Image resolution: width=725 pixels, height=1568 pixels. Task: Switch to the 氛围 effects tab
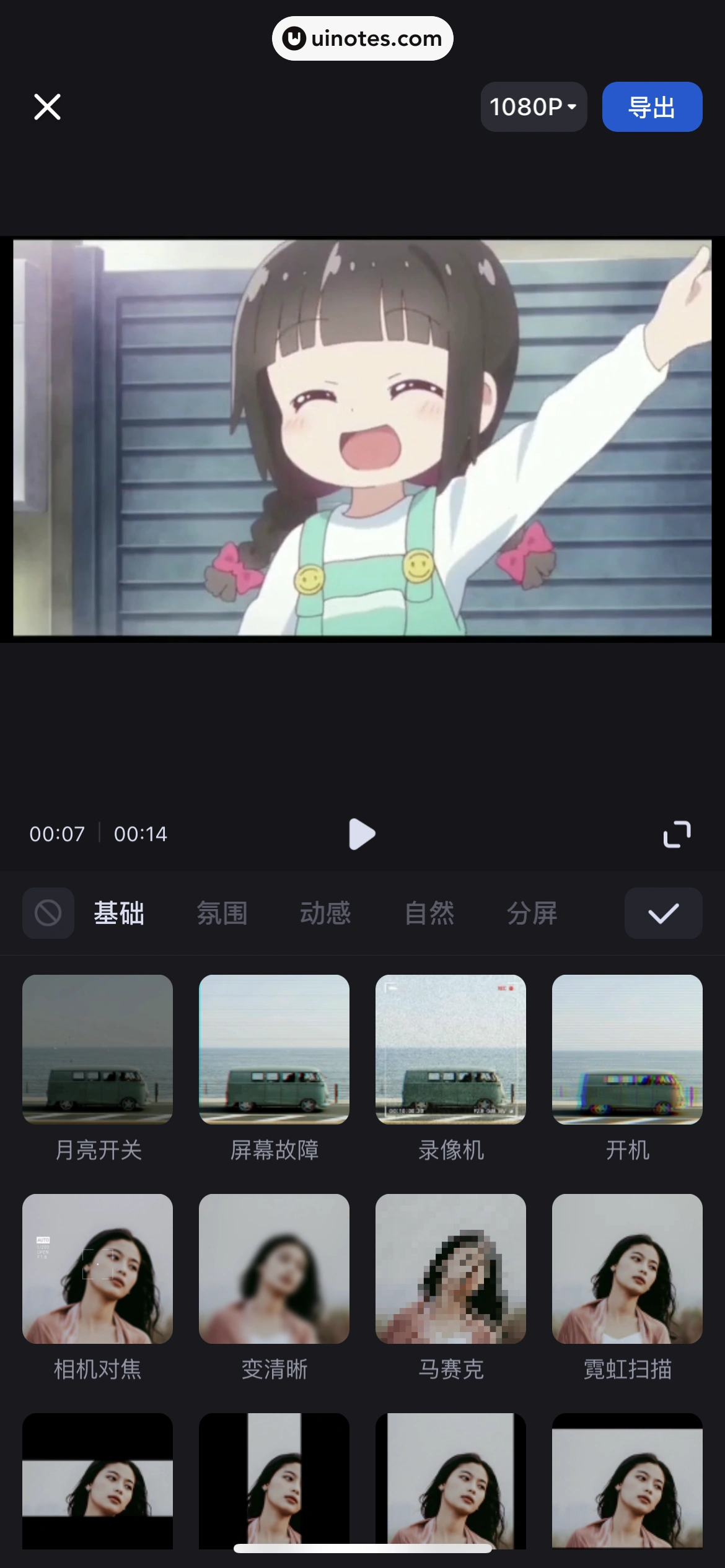[222, 913]
